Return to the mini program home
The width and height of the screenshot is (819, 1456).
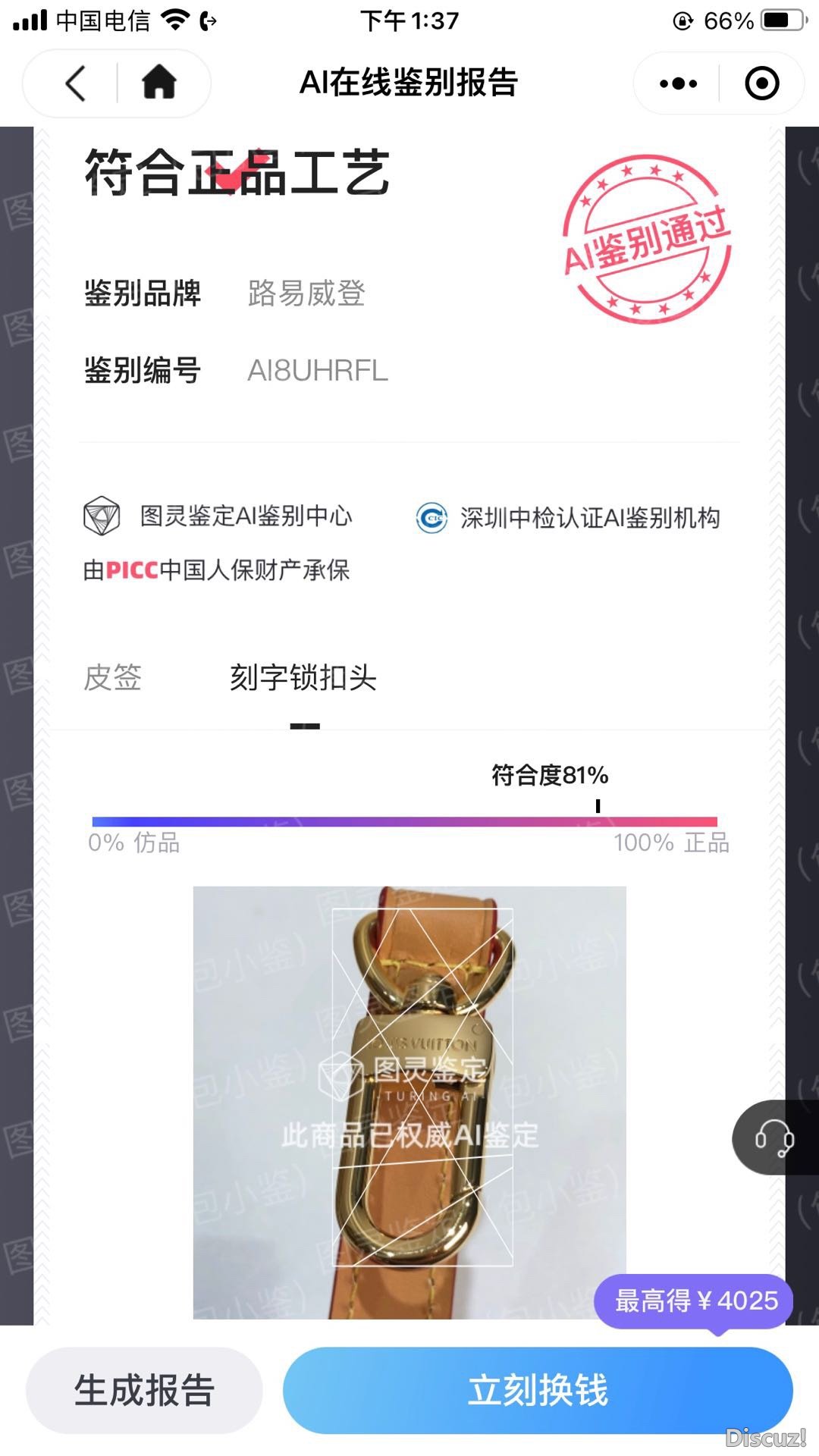click(x=159, y=83)
